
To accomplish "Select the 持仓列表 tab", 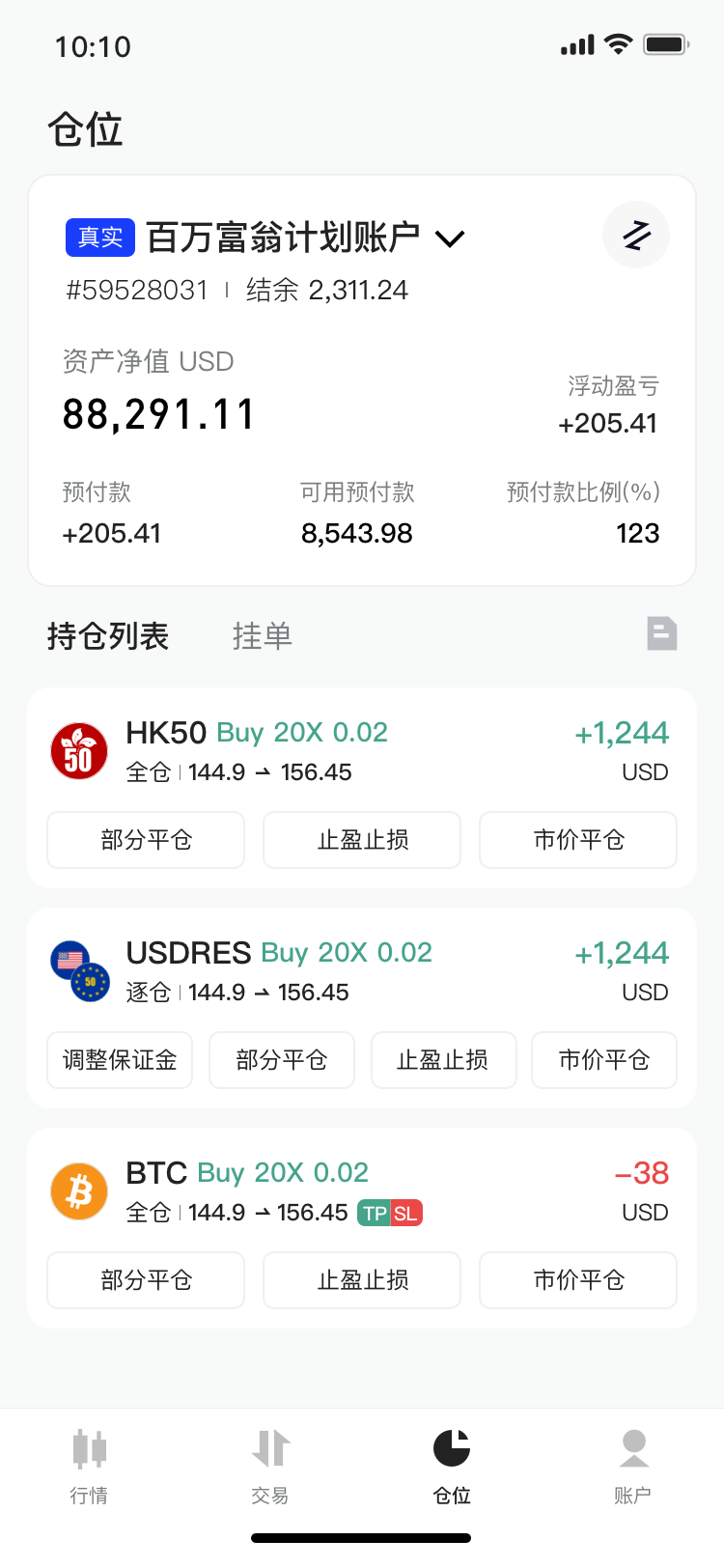I will pyautogui.click(x=108, y=636).
